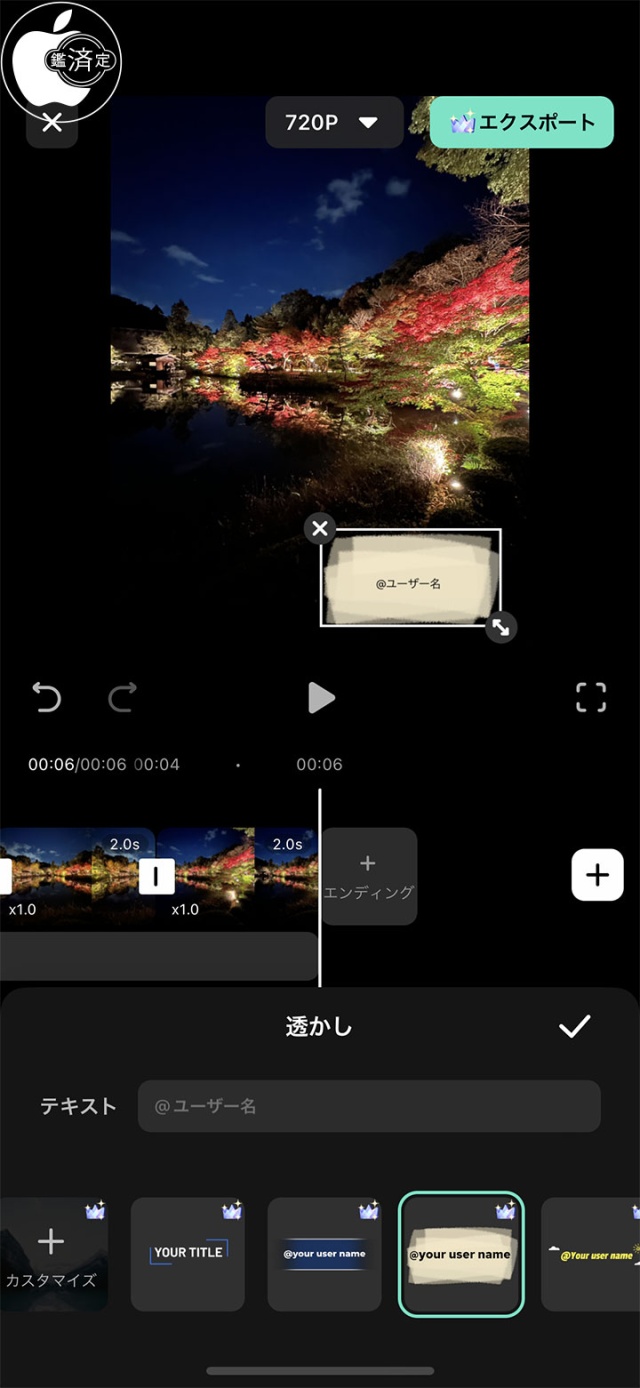Play the video preview
Image resolution: width=640 pixels, height=1388 pixels.
coord(321,697)
